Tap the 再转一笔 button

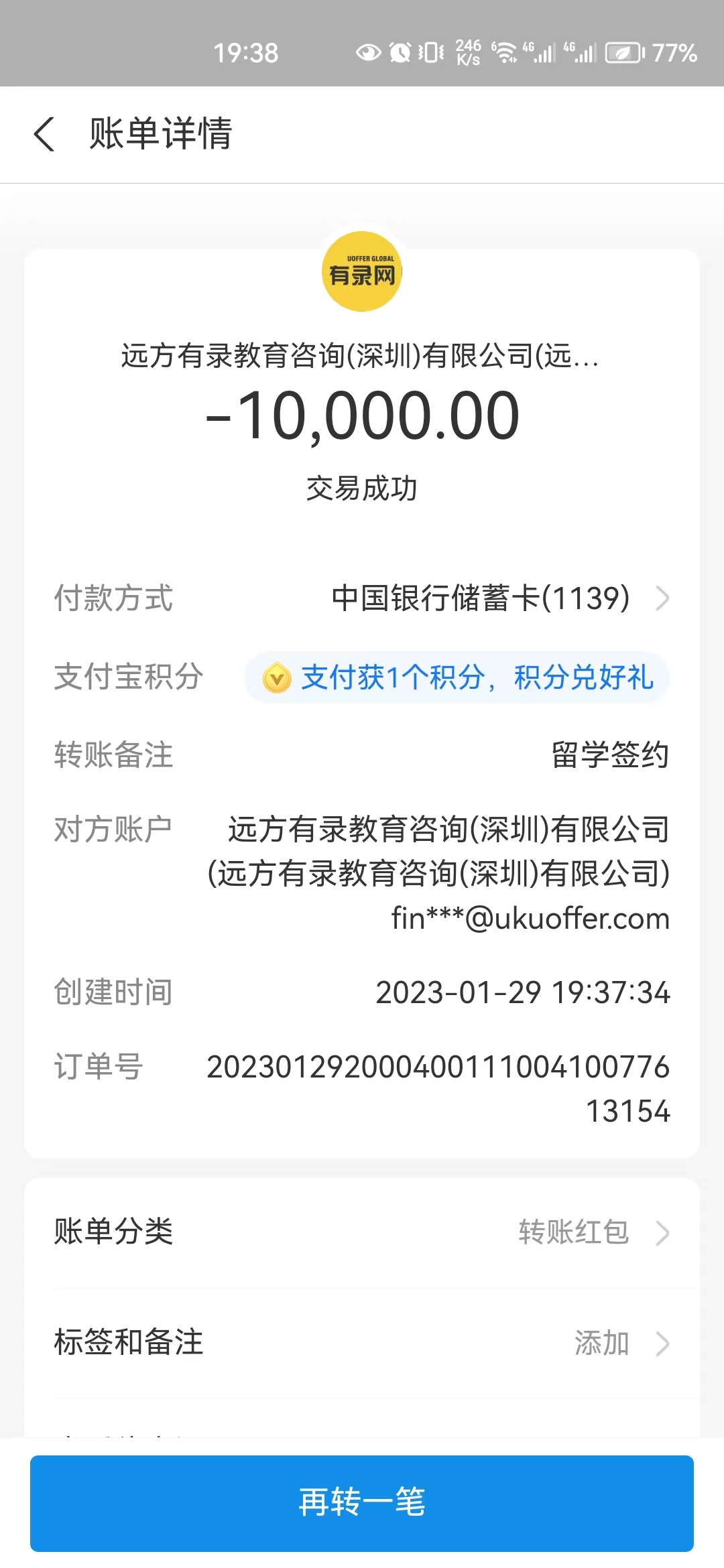(362, 1502)
